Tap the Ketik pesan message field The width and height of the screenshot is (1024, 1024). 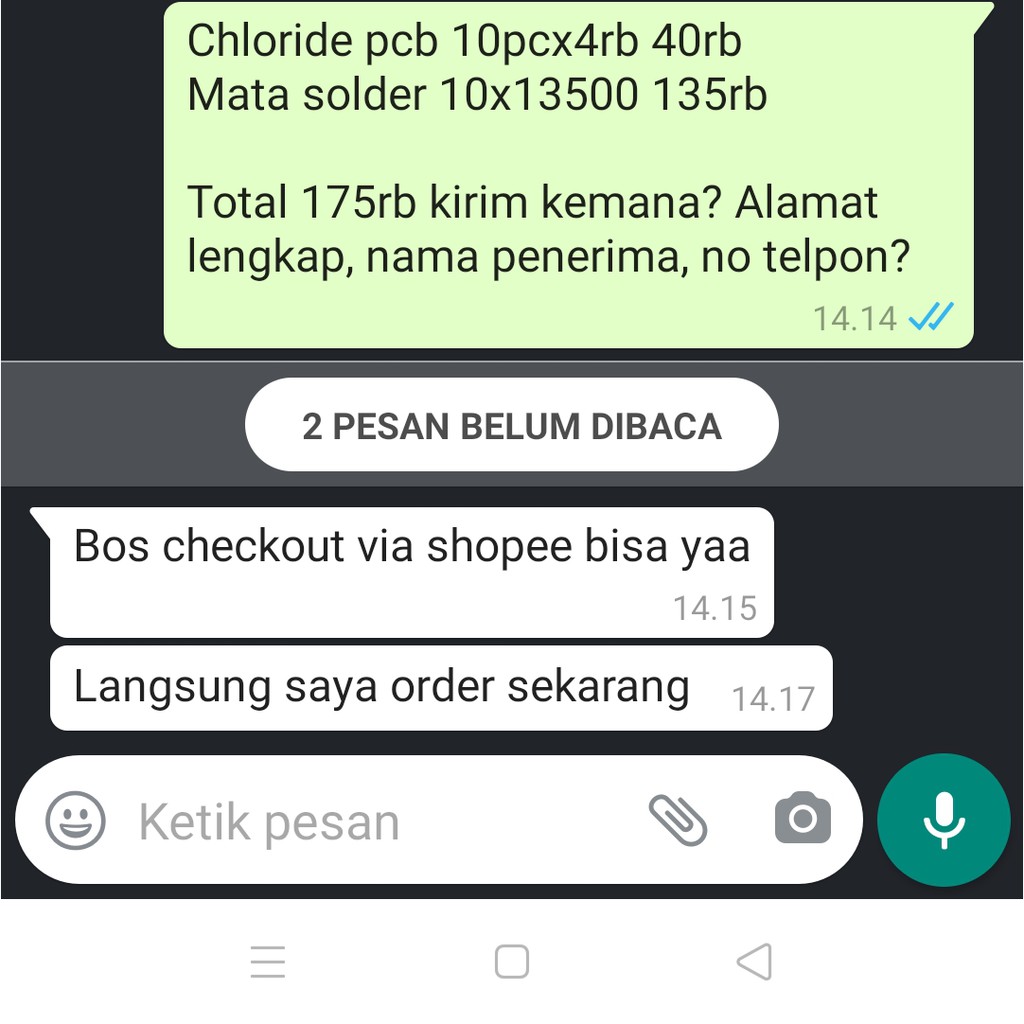(x=380, y=822)
